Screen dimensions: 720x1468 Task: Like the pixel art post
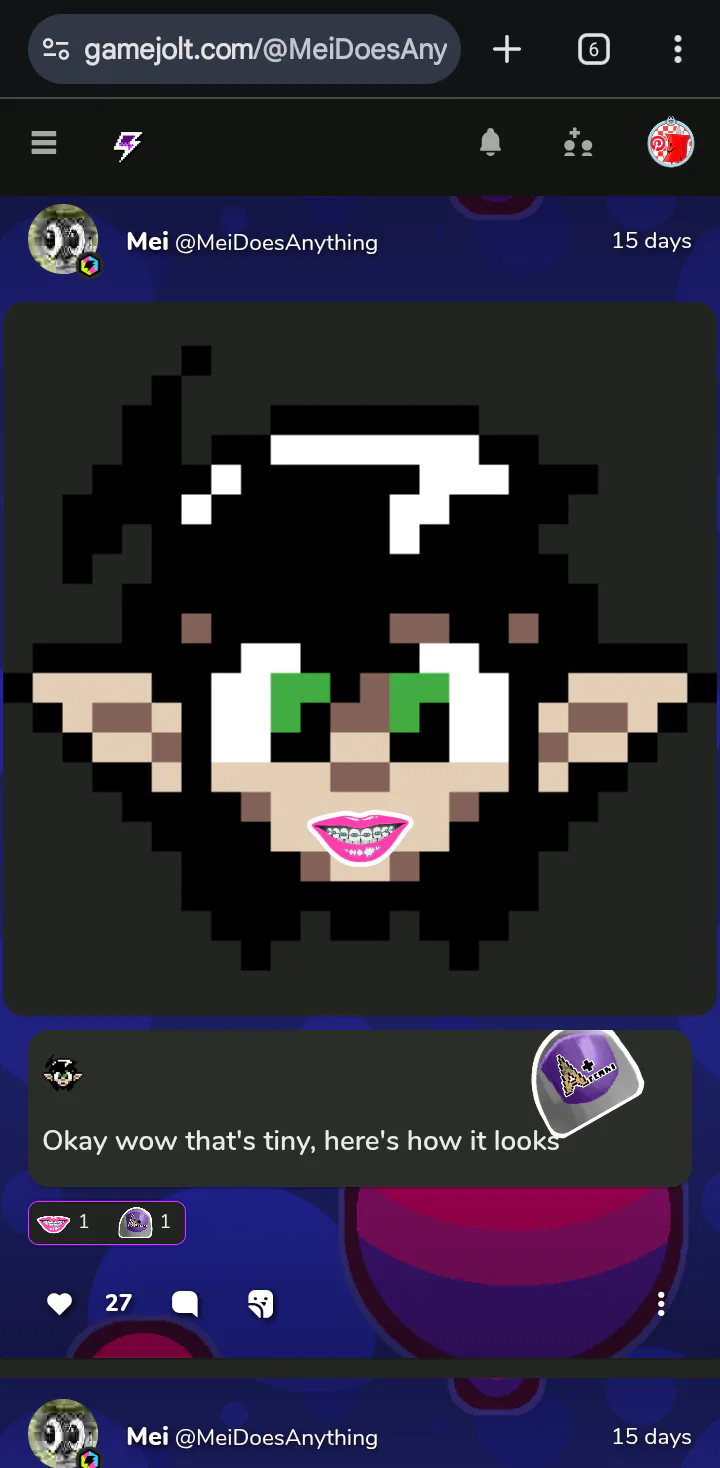[60, 1303]
